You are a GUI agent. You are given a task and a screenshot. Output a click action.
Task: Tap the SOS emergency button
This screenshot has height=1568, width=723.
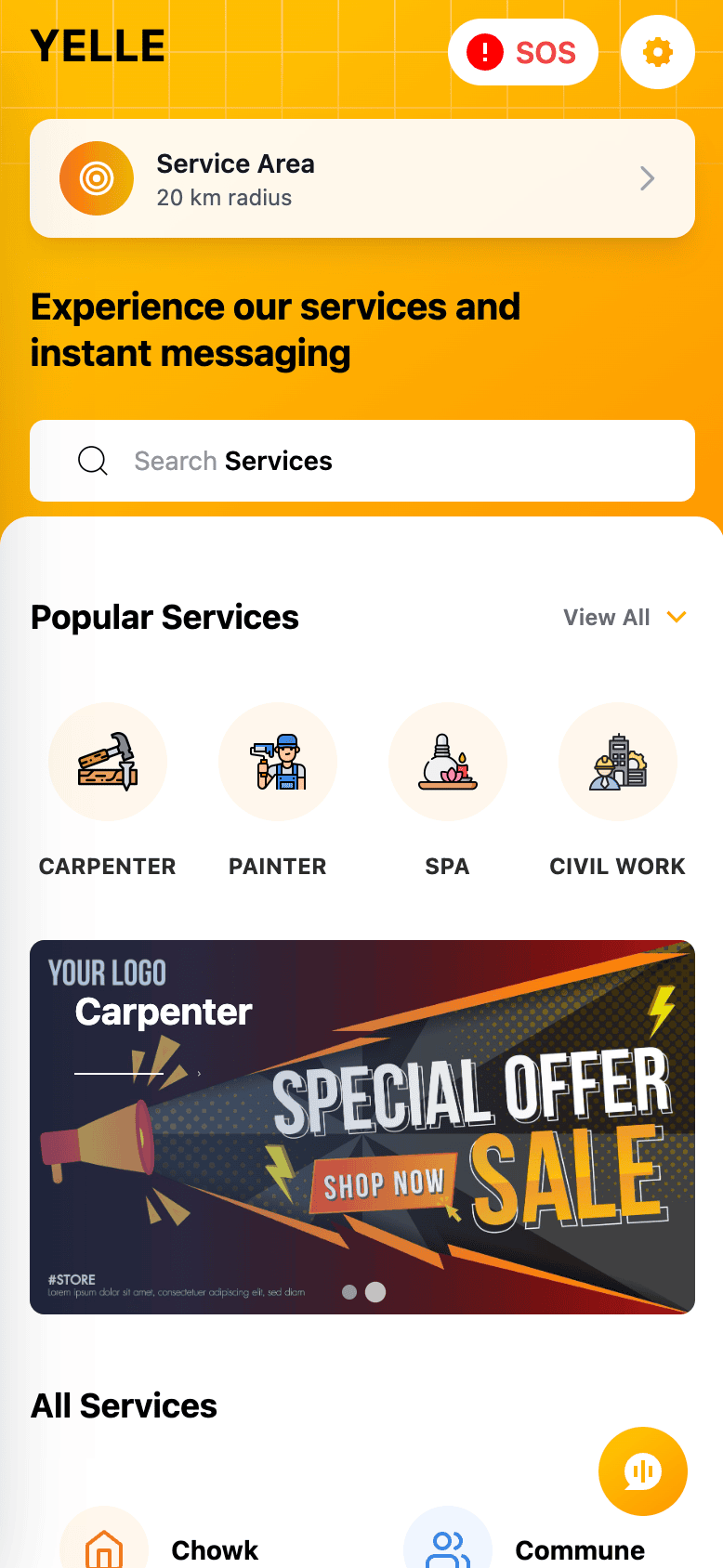click(x=522, y=52)
